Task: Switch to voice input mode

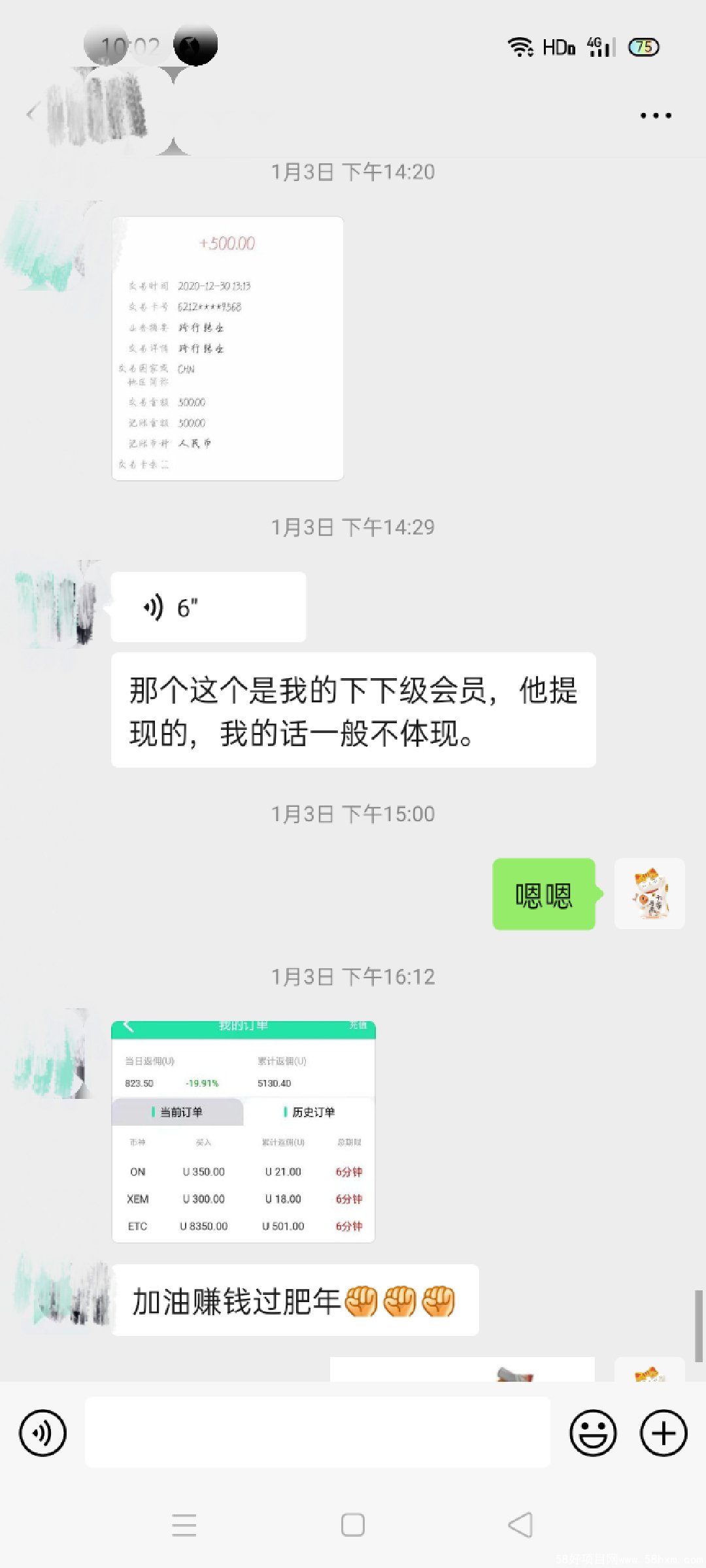Action: pos(43,1433)
